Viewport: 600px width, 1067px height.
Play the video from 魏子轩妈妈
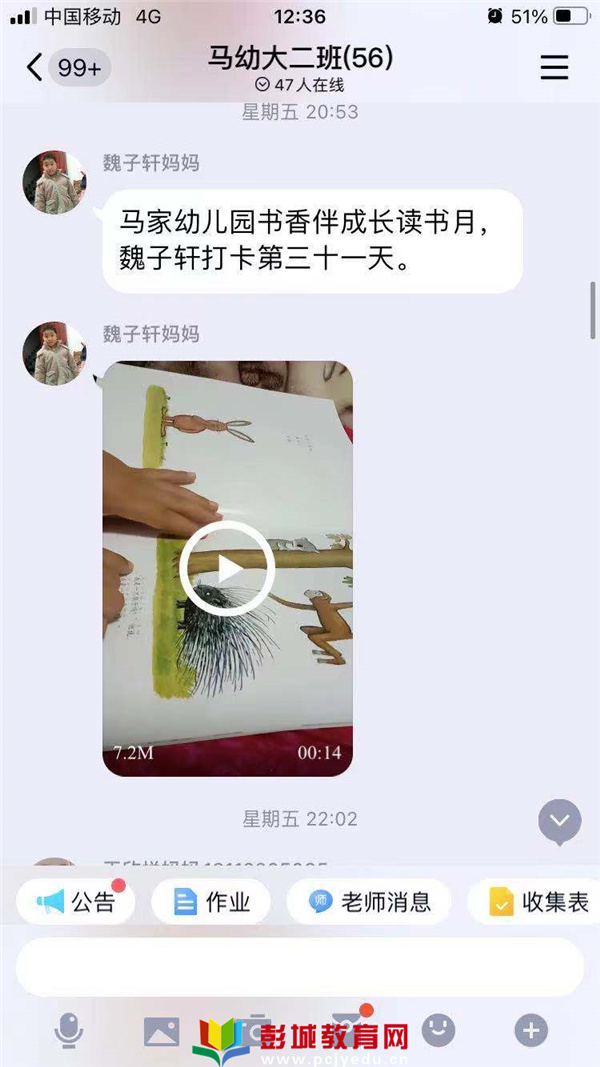click(227, 569)
